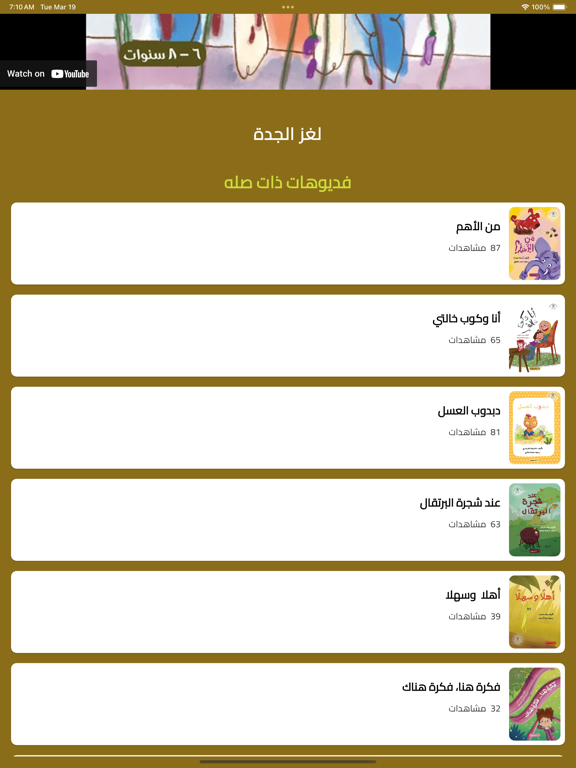The image size is (576, 768).
Task: Tap the embedded YouTube video player
Action: tap(288, 51)
